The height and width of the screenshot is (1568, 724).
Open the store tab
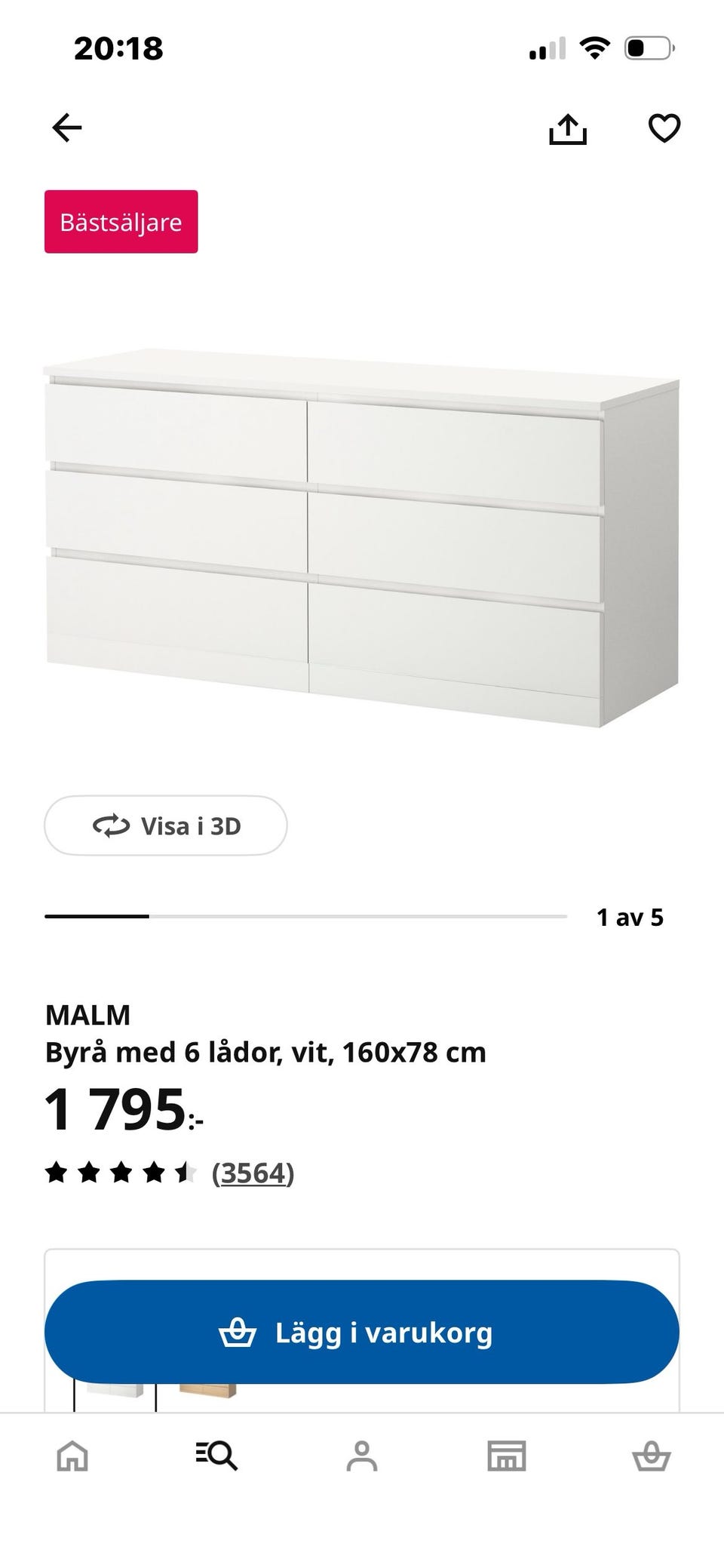tap(507, 1456)
